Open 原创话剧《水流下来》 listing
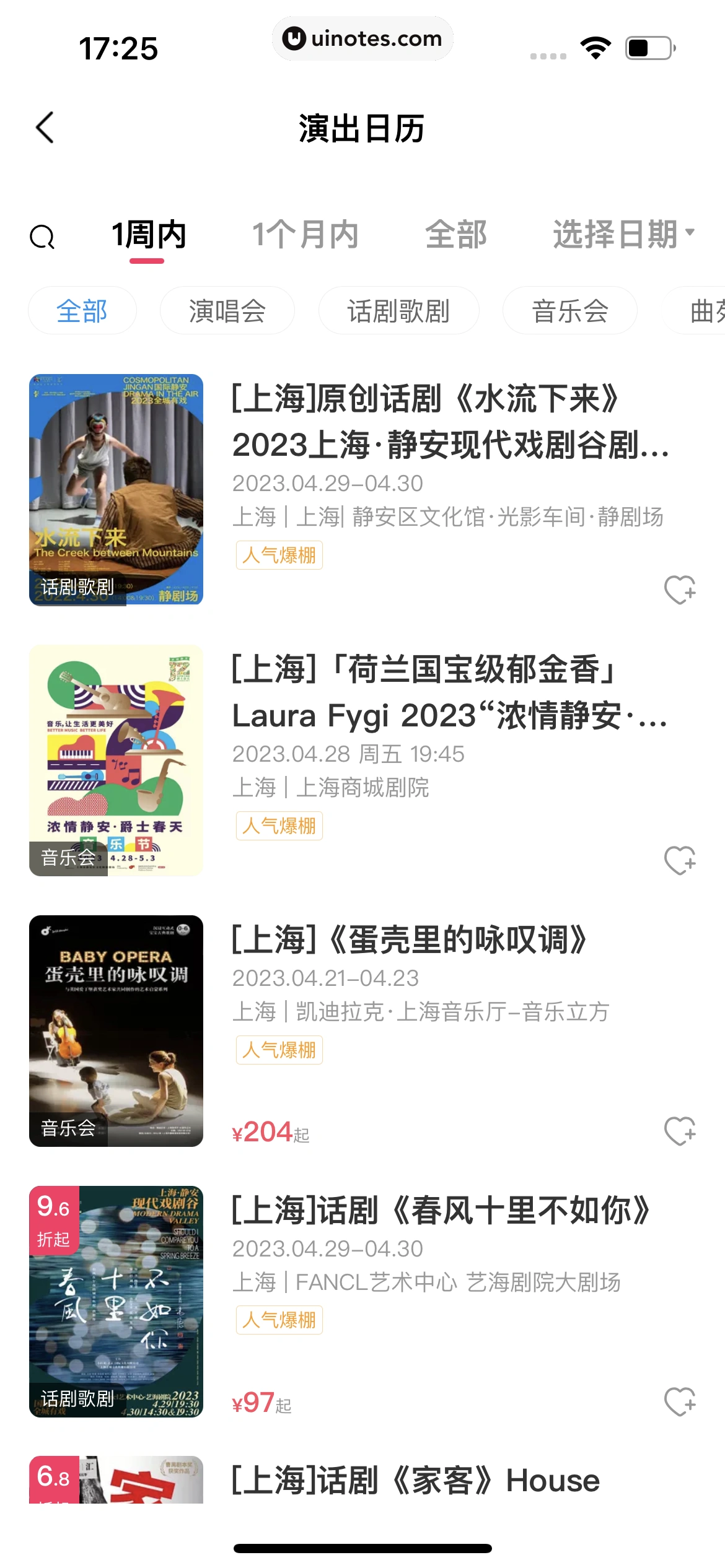 450,422
